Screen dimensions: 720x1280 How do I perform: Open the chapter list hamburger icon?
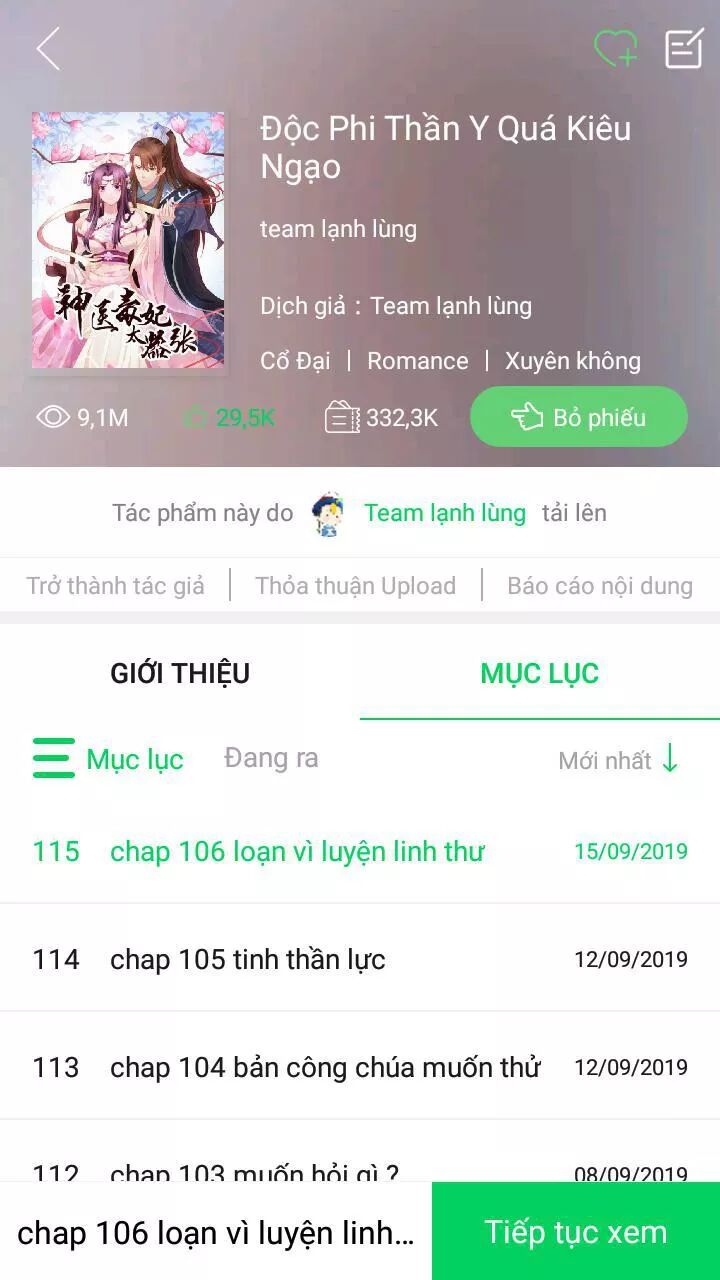(x=55, y=759)
